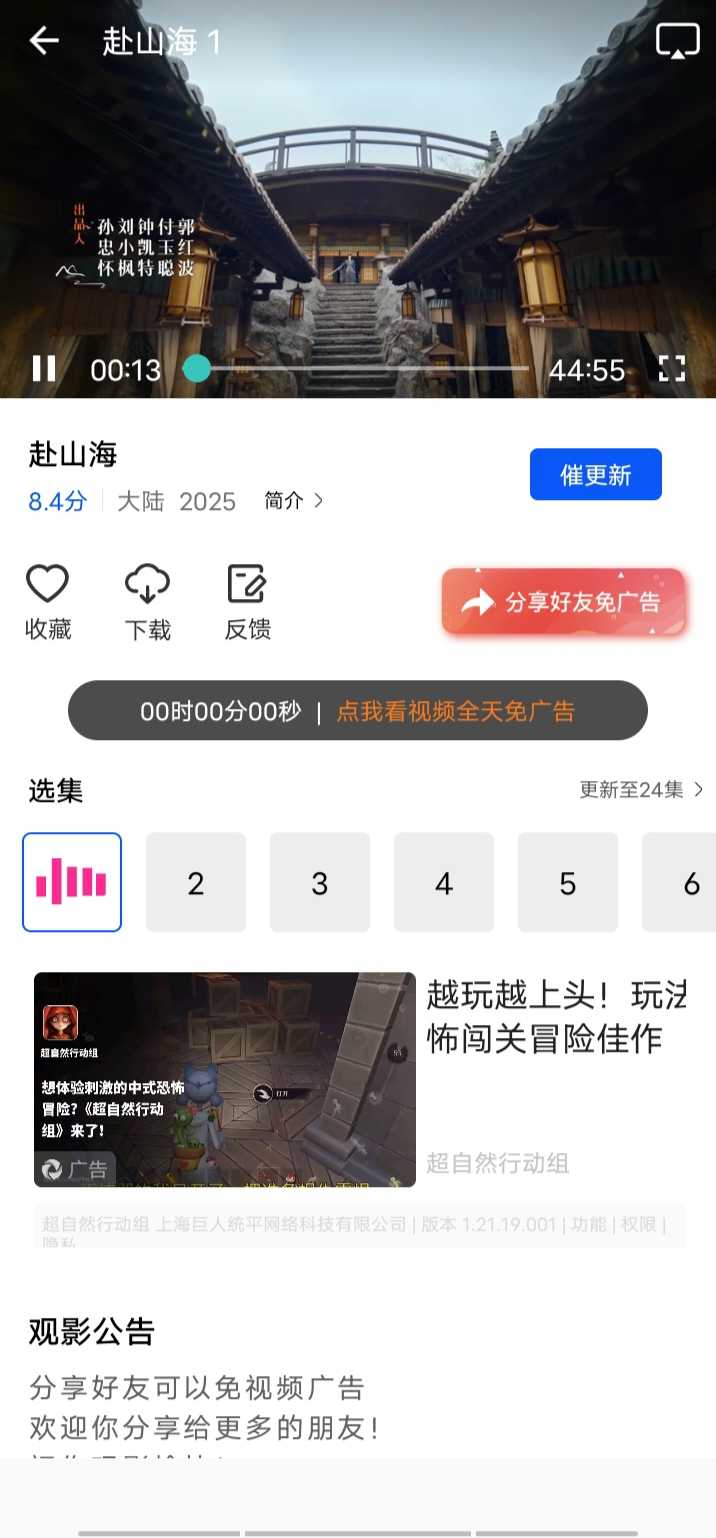The image size is (716, 1538).
Task: Open the 超自然行动组 game ad
Action: click(x=225, y=1079)
